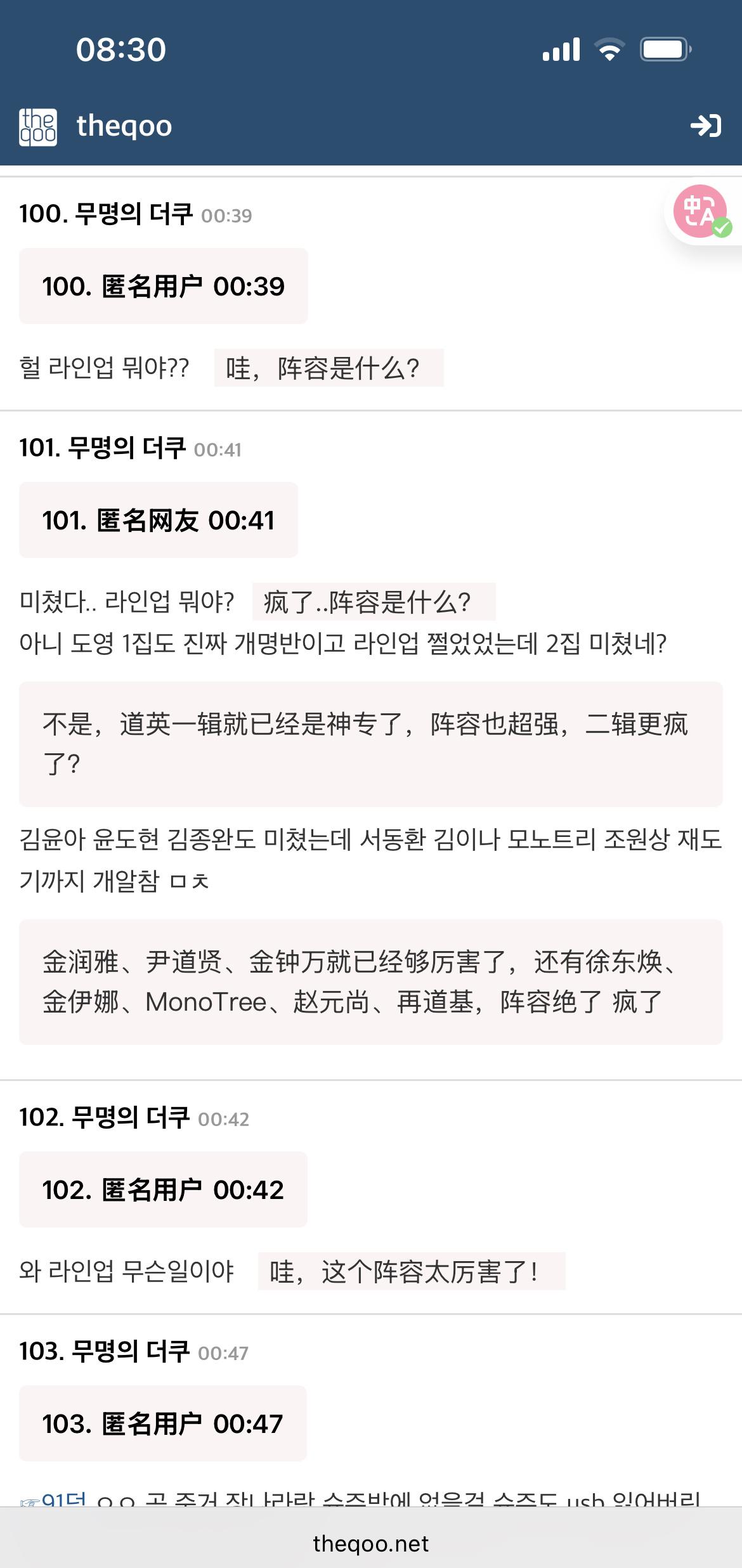The height and width of the screenshot is (1568, 742).
Task: Tap the floating translation button
Action: pos(702,212)
